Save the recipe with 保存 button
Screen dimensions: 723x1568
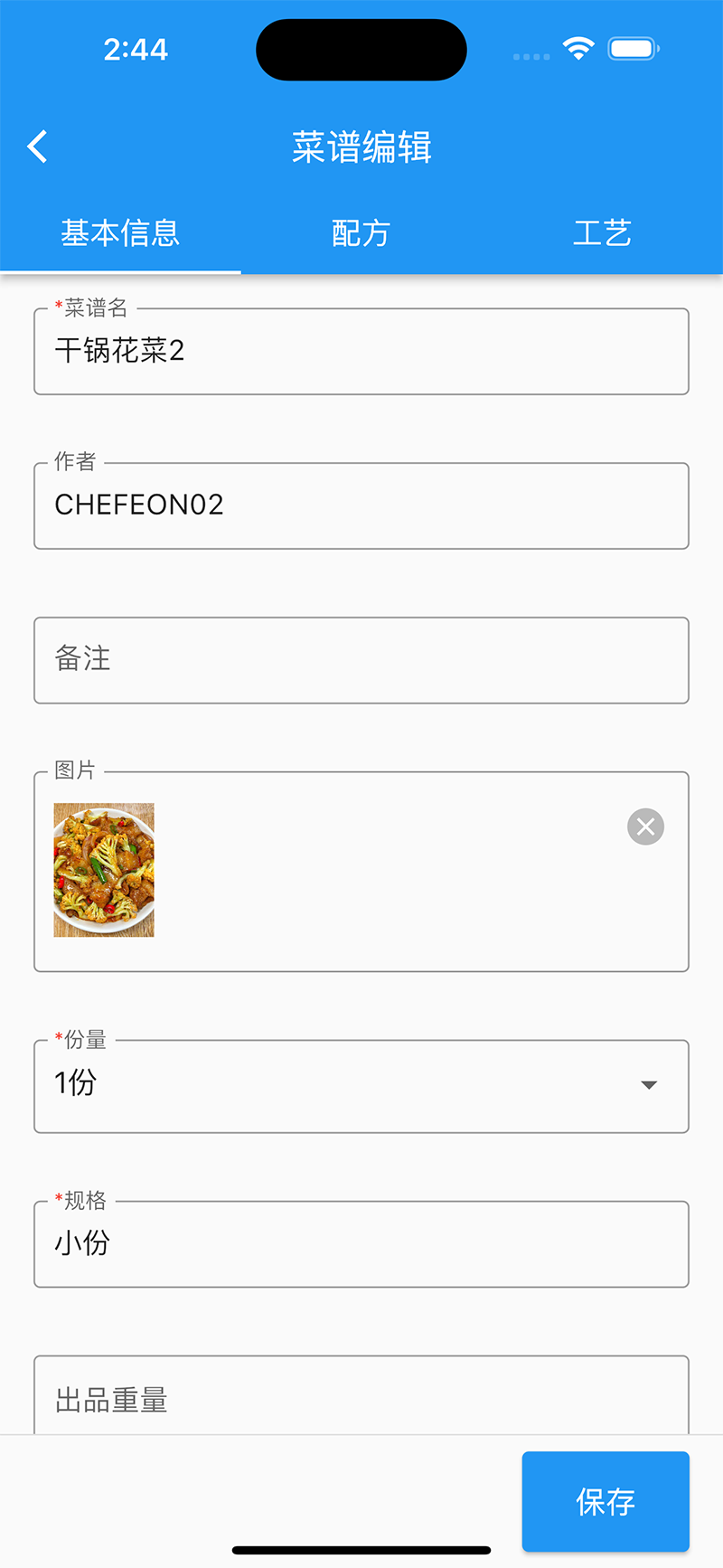tap(606, 1501)
